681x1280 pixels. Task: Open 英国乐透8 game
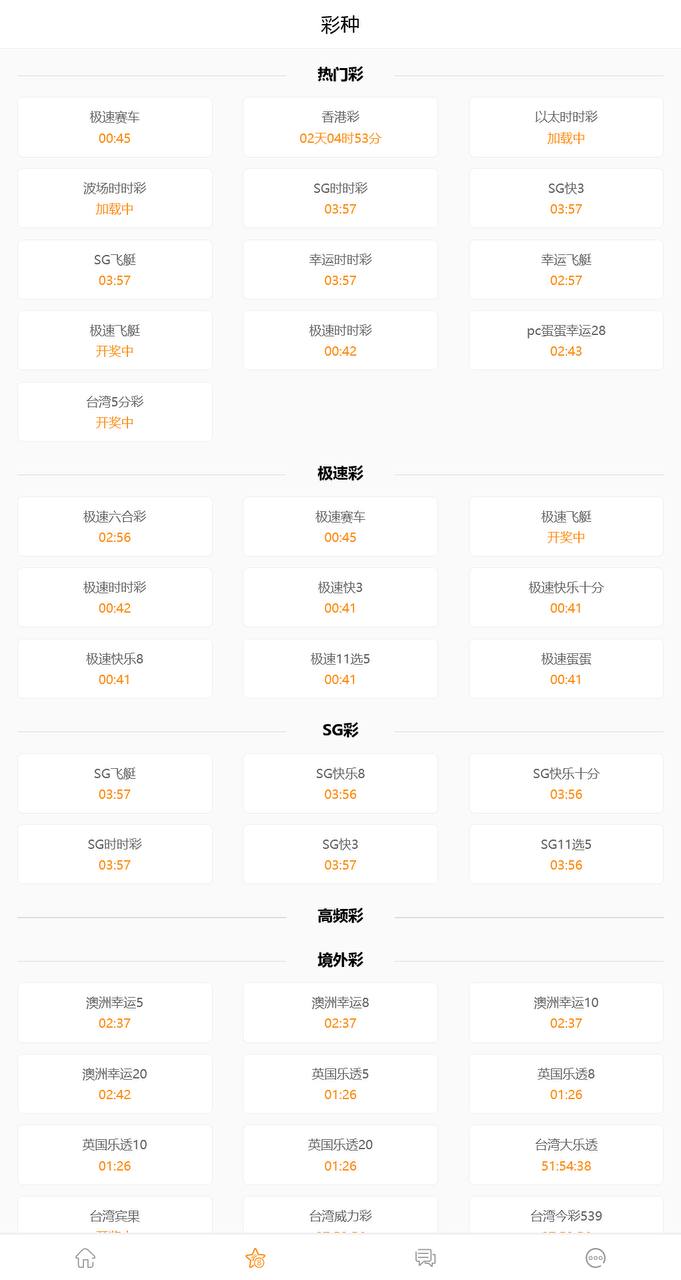click(565, 1083)
